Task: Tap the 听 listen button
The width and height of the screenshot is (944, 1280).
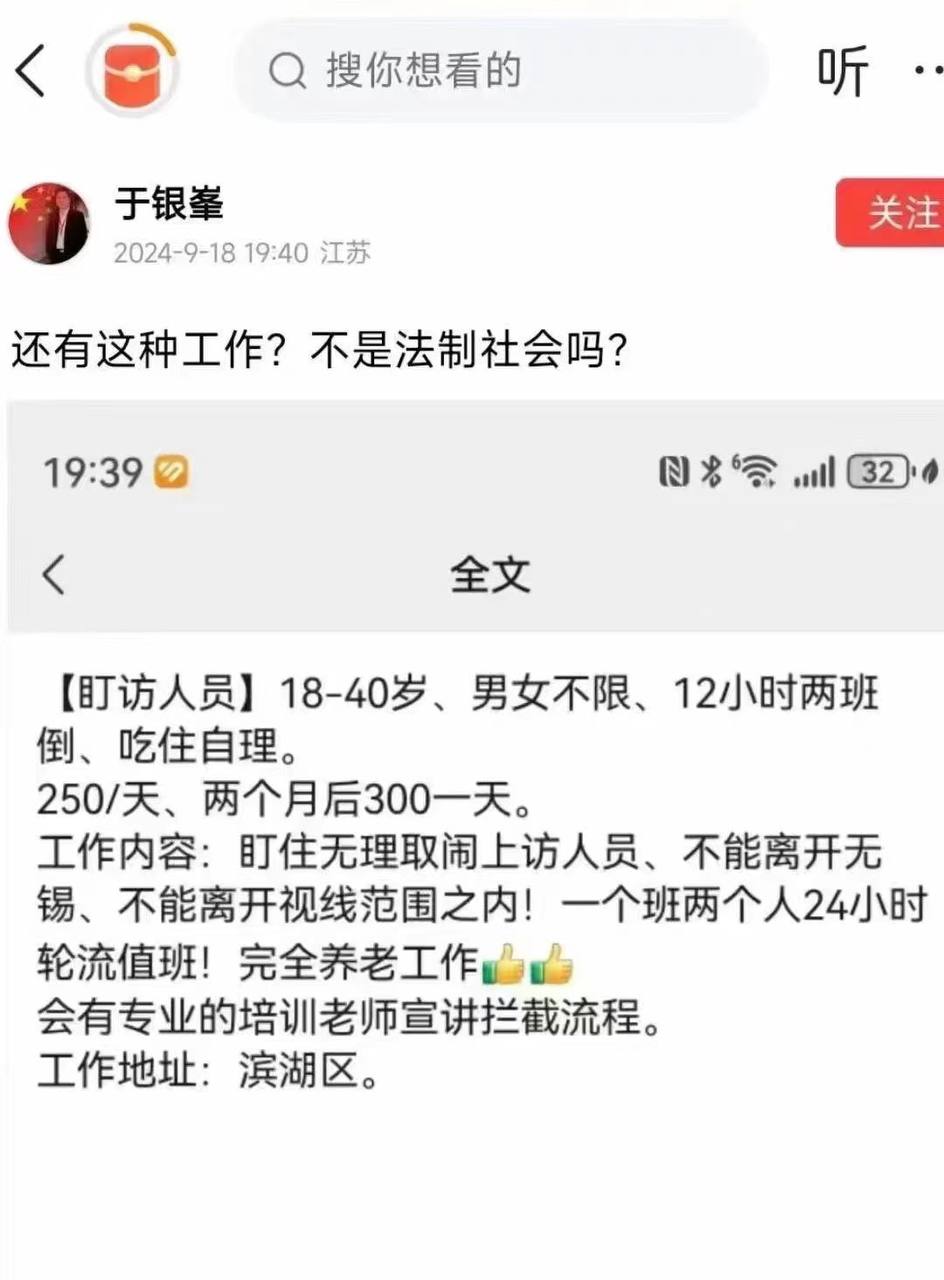Action: 842,72
